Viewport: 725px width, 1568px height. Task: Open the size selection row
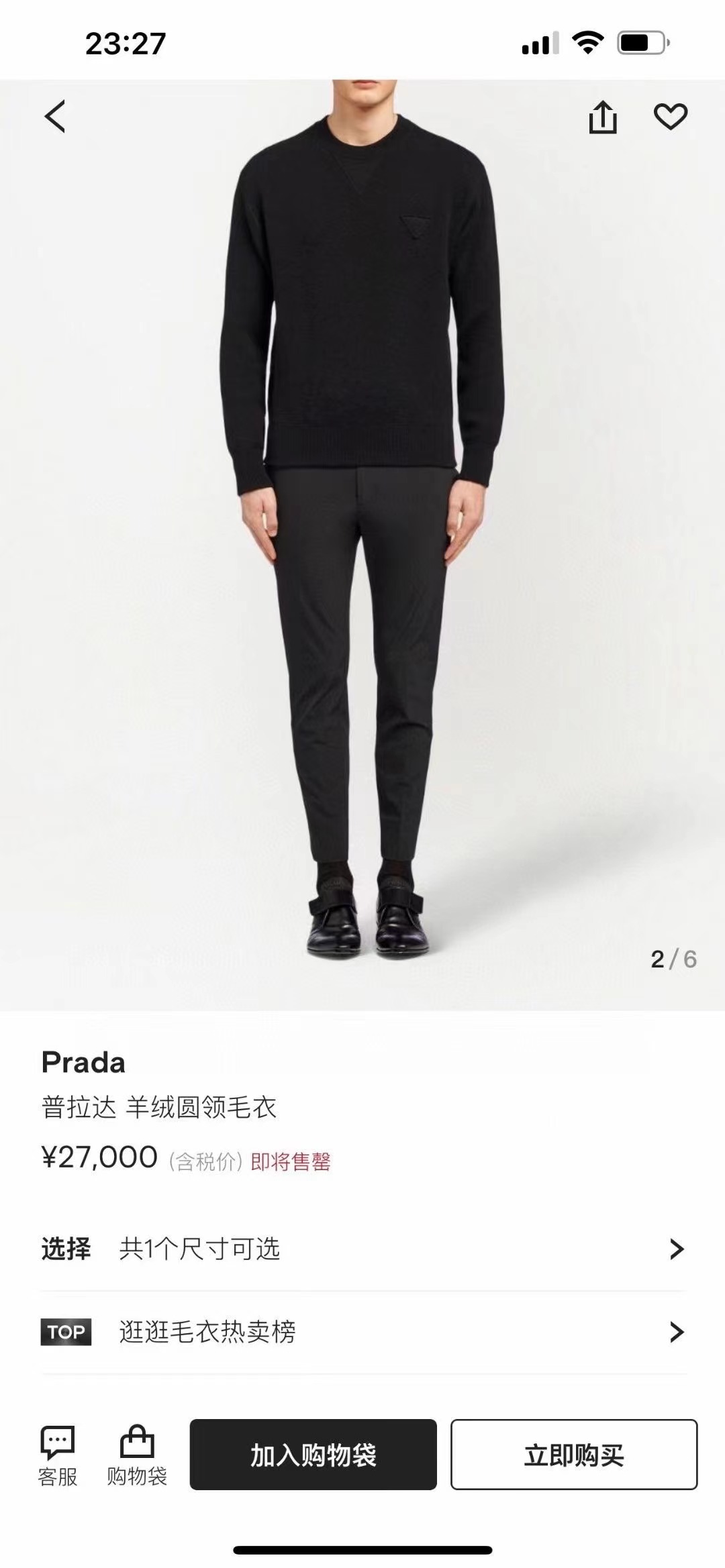(362, 1249)
